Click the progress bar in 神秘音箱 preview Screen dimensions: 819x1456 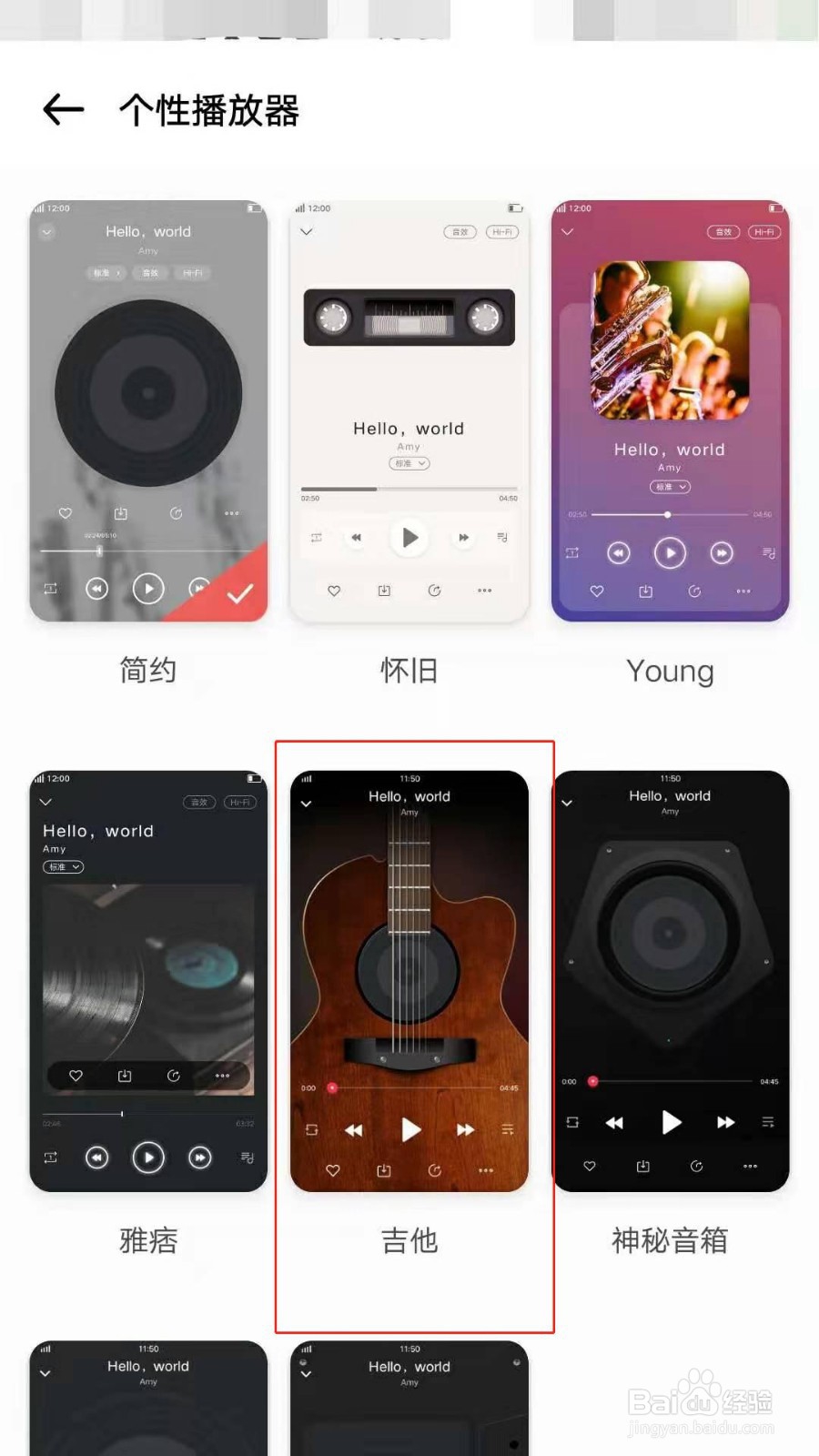point(673,1081)
